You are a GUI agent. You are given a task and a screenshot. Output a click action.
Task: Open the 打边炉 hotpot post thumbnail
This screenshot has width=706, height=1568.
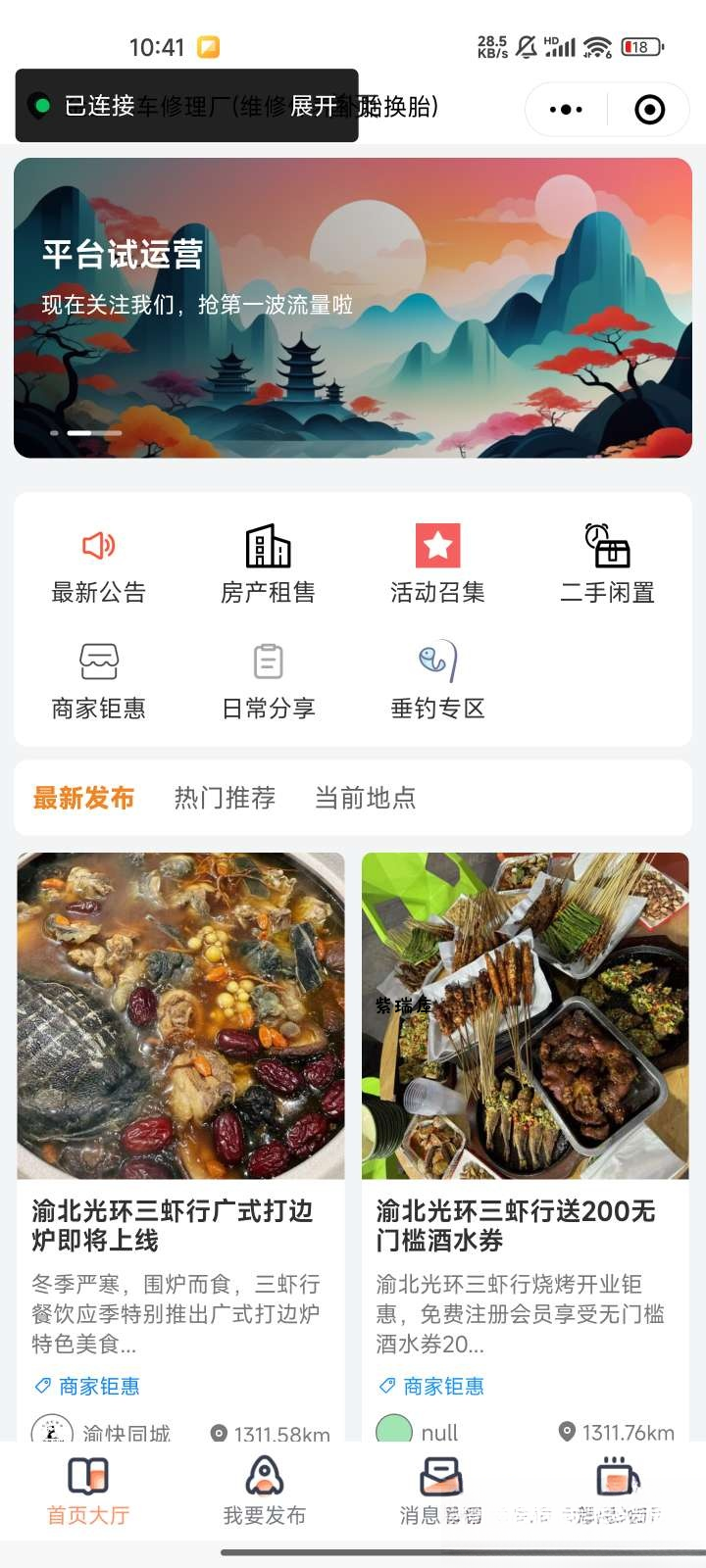[x=180, y=1016]
